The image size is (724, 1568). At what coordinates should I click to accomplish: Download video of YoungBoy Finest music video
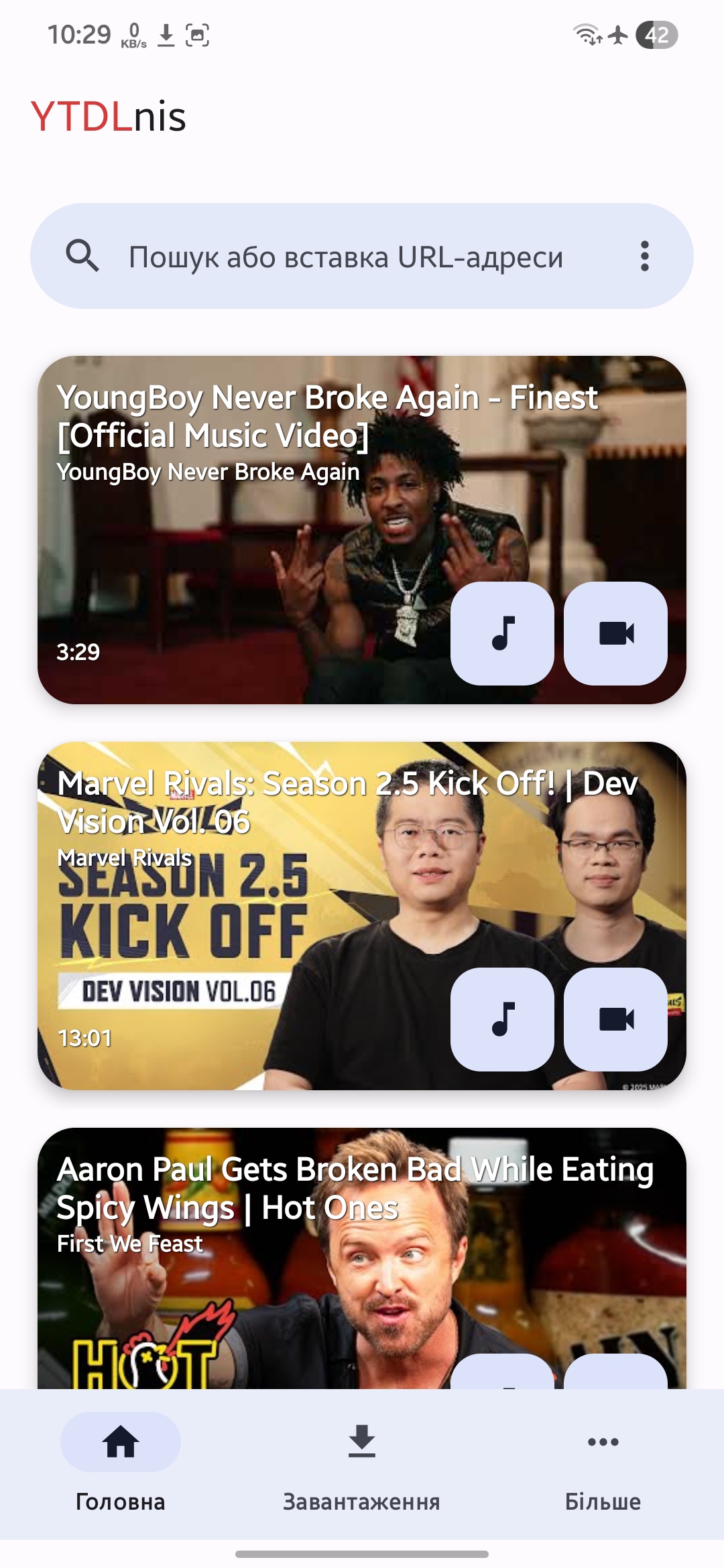[x=615, y=633]
